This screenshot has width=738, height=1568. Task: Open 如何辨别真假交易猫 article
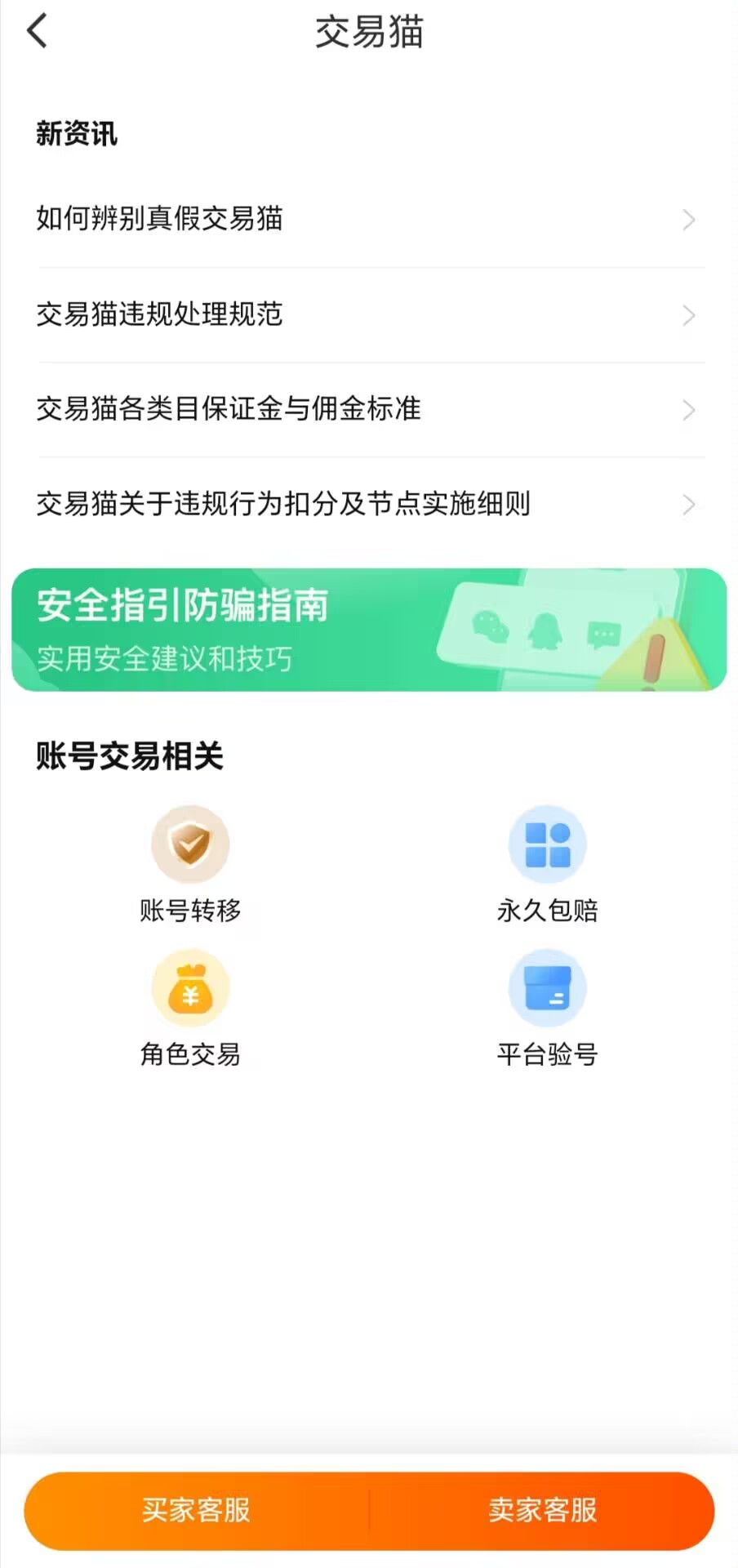[x=369, y=219]
